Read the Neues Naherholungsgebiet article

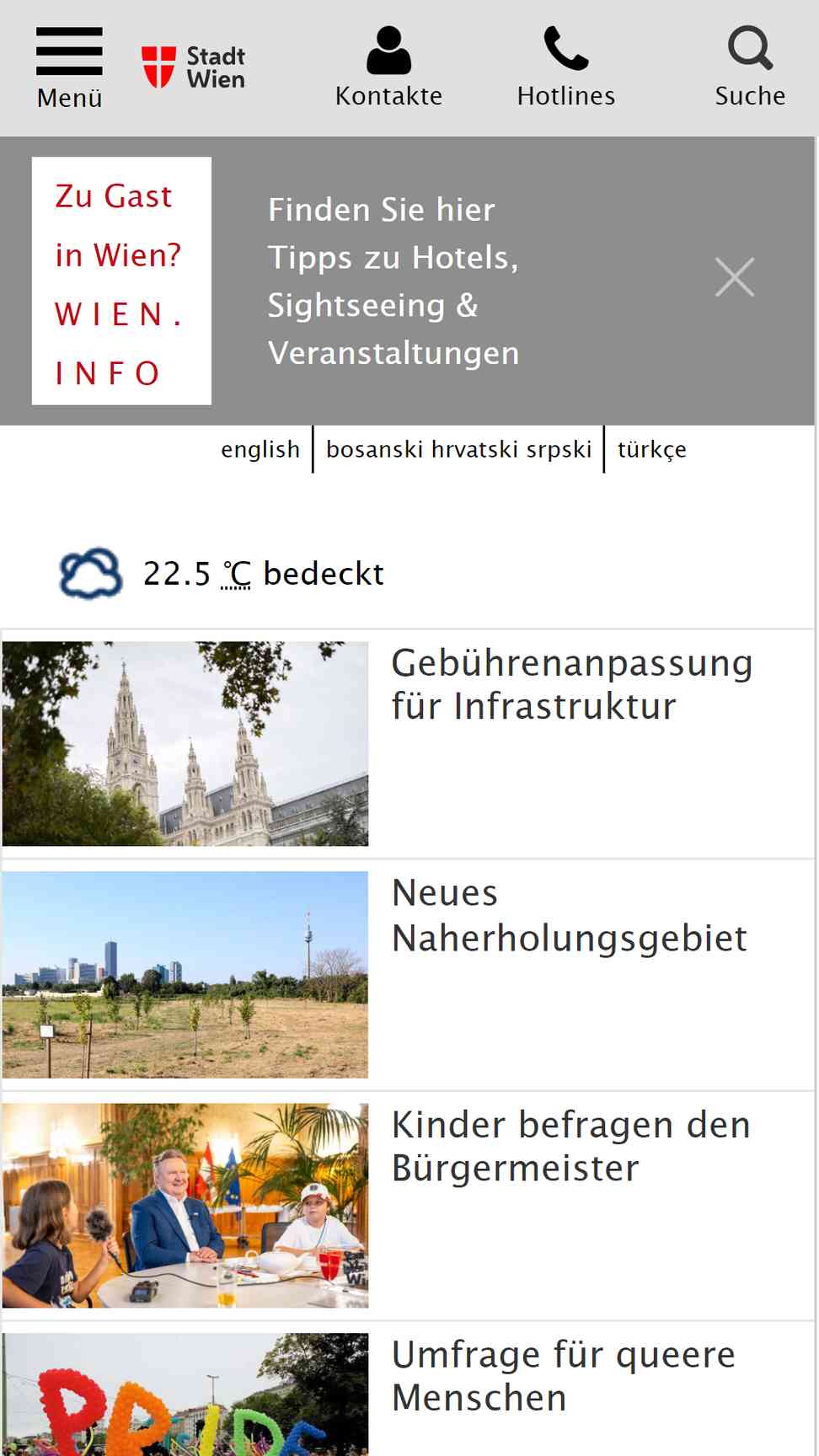coord(408,975)
